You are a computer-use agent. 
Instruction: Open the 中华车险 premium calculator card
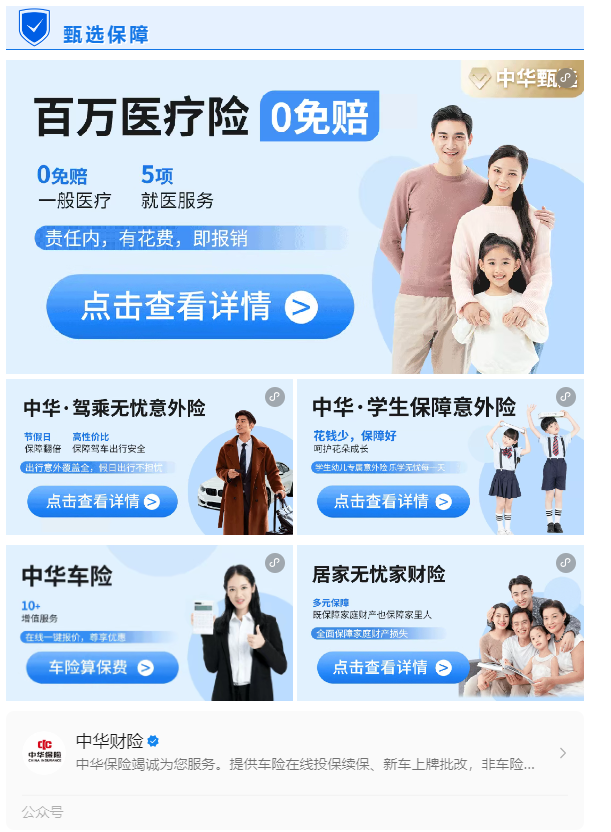point(102,667)
